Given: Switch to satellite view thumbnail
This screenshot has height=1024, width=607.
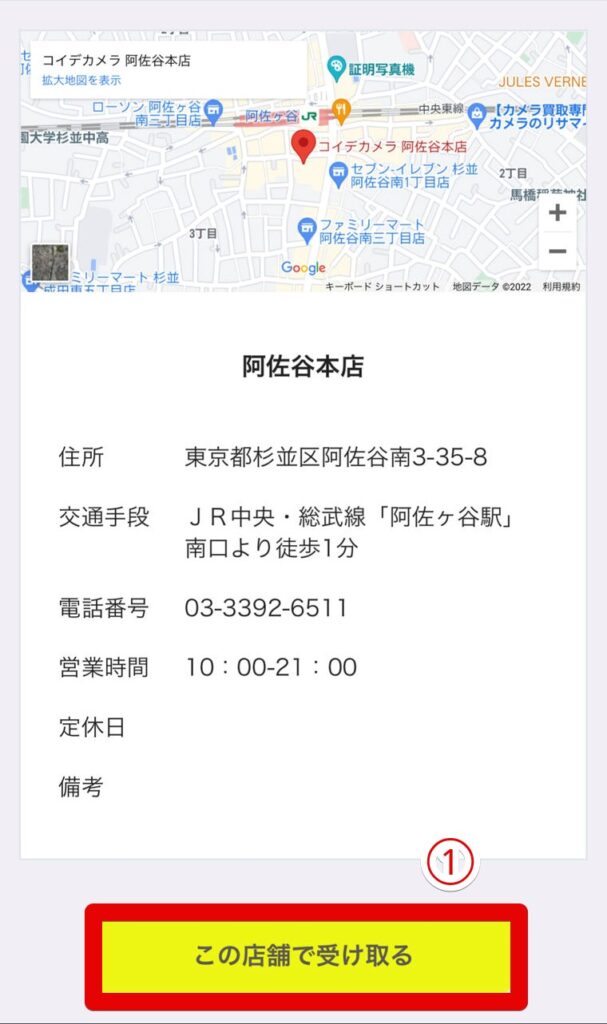Looking at the screenshot, I should 50,263.
